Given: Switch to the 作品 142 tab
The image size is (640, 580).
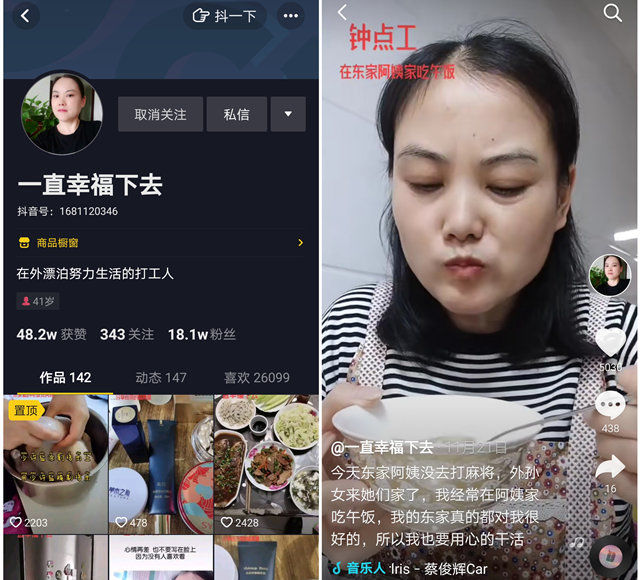Looking at the screenshot, I should (x=65, y=377).
